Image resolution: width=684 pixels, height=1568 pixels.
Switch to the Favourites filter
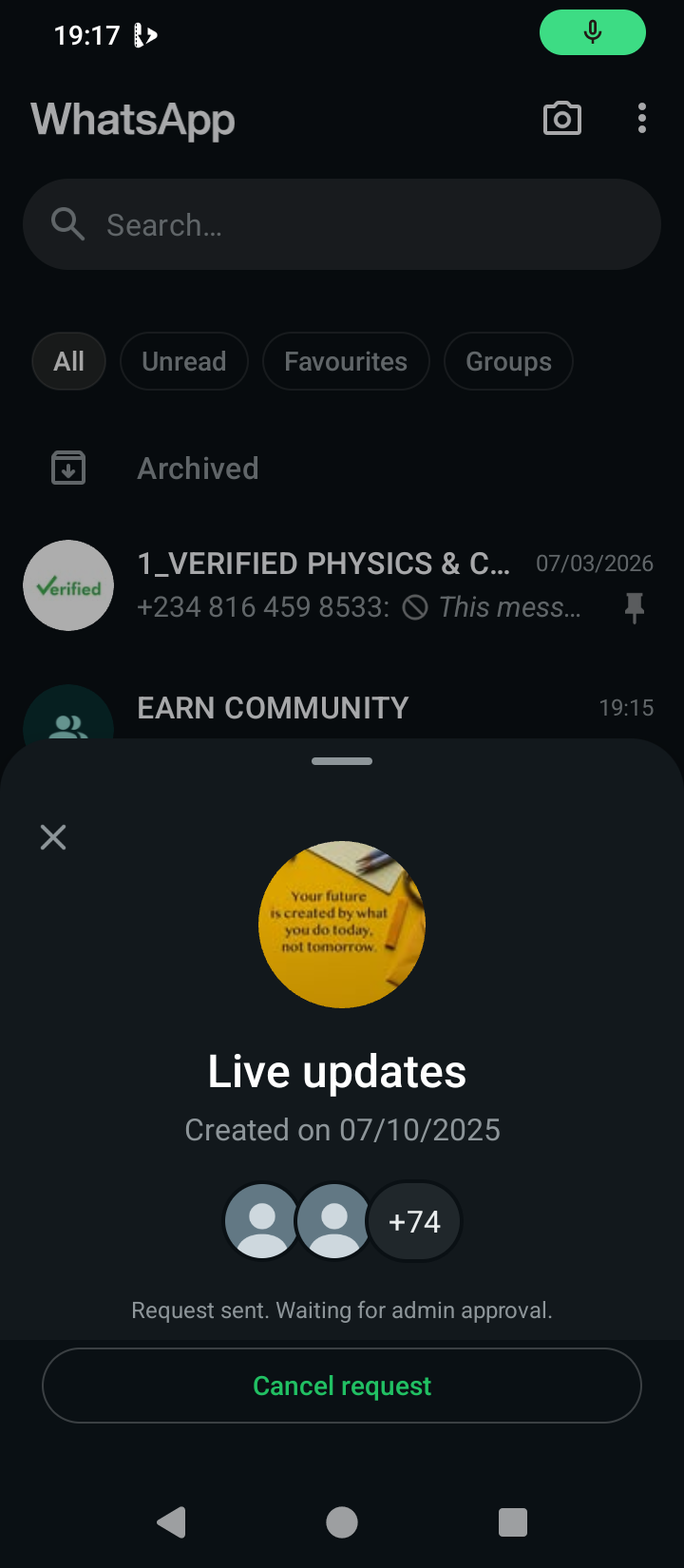pyautogui.click(x=346, y=362)
